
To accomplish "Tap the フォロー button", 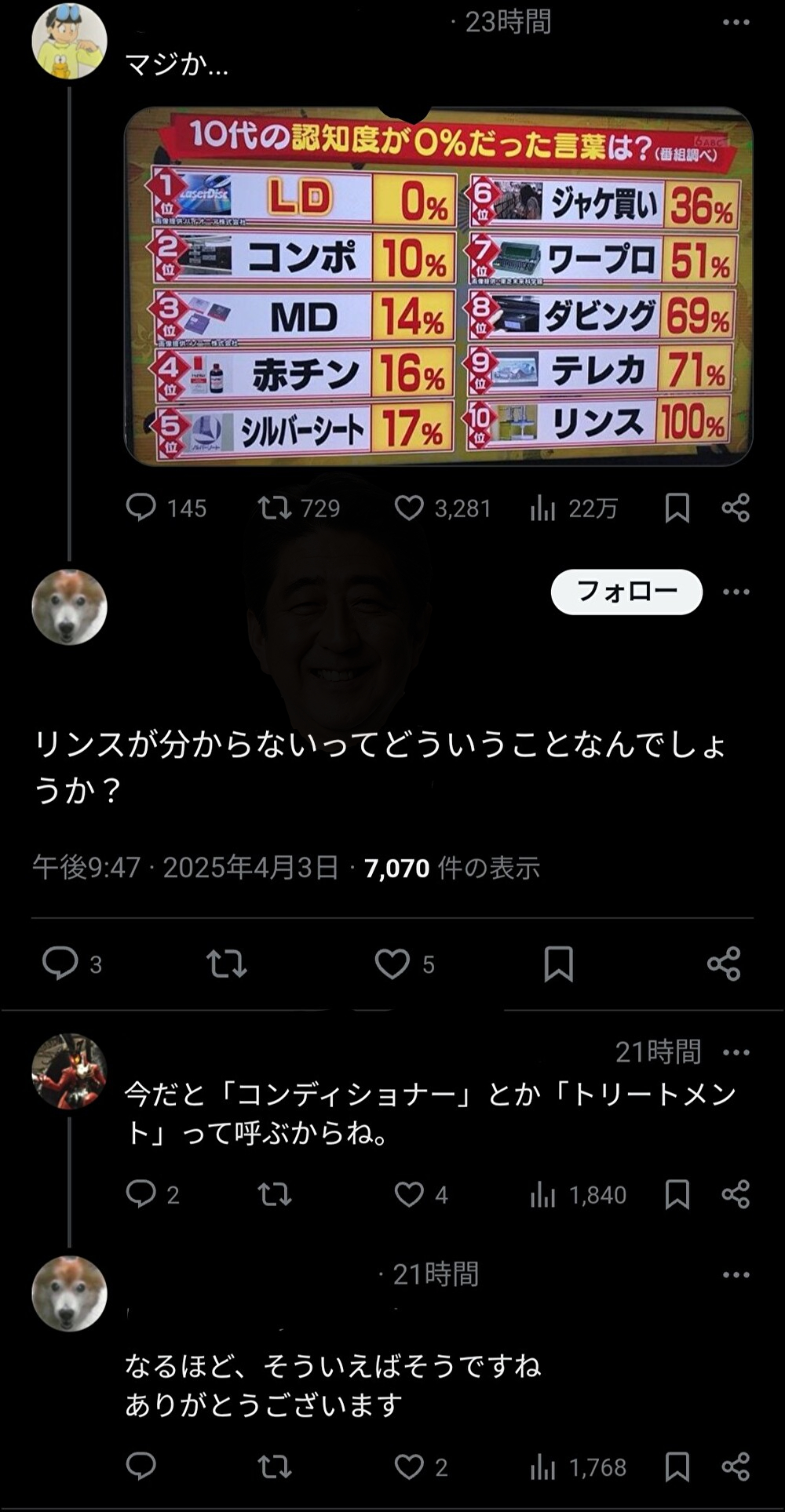I will pos(626,592).
